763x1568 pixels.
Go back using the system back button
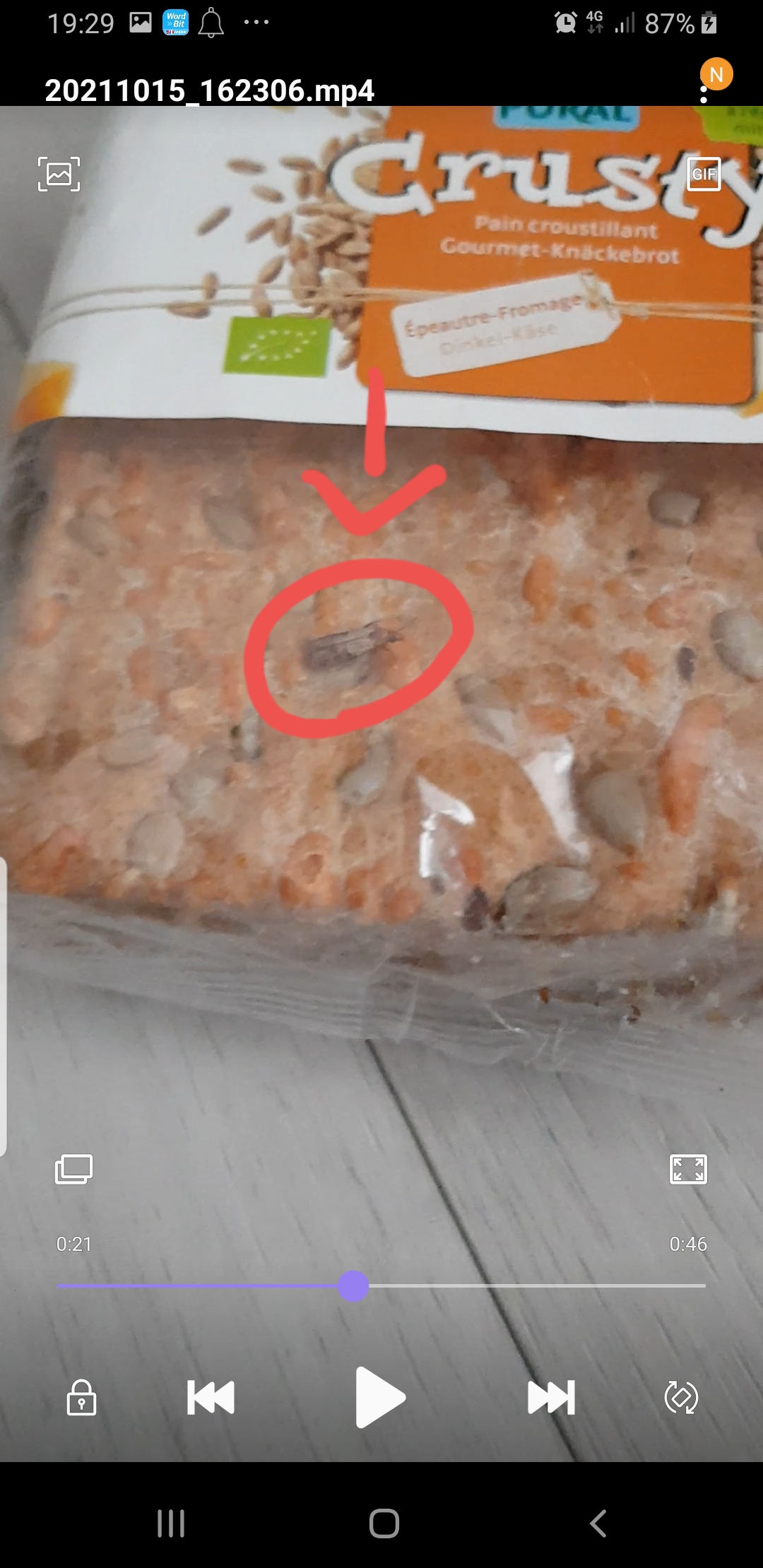[598, 1524]
